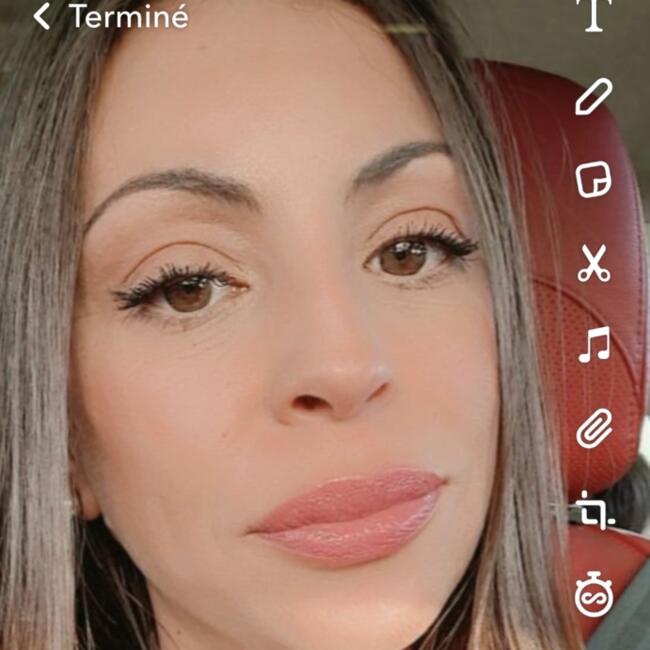Select the scissors cutout tool
The width and height of the screenshot is (650, 650).
[x=593, y=264]
